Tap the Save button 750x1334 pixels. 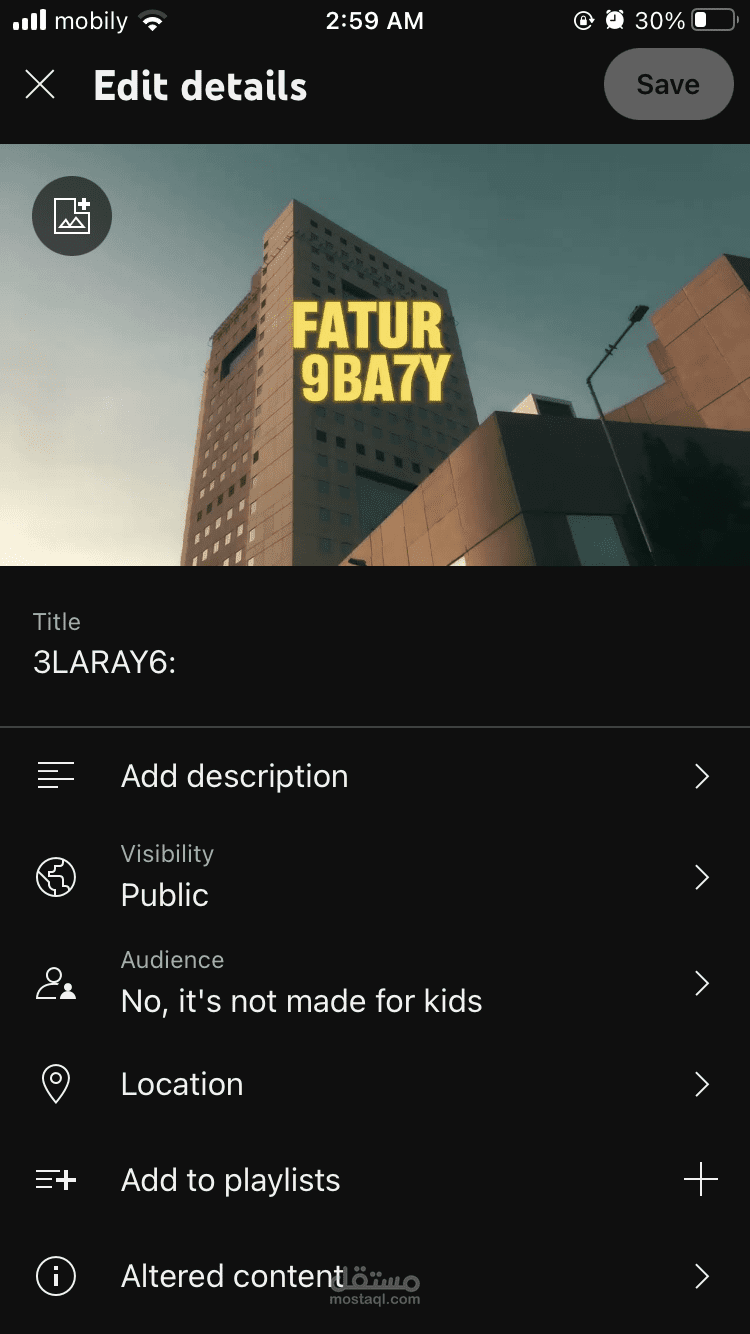(668, 85)
